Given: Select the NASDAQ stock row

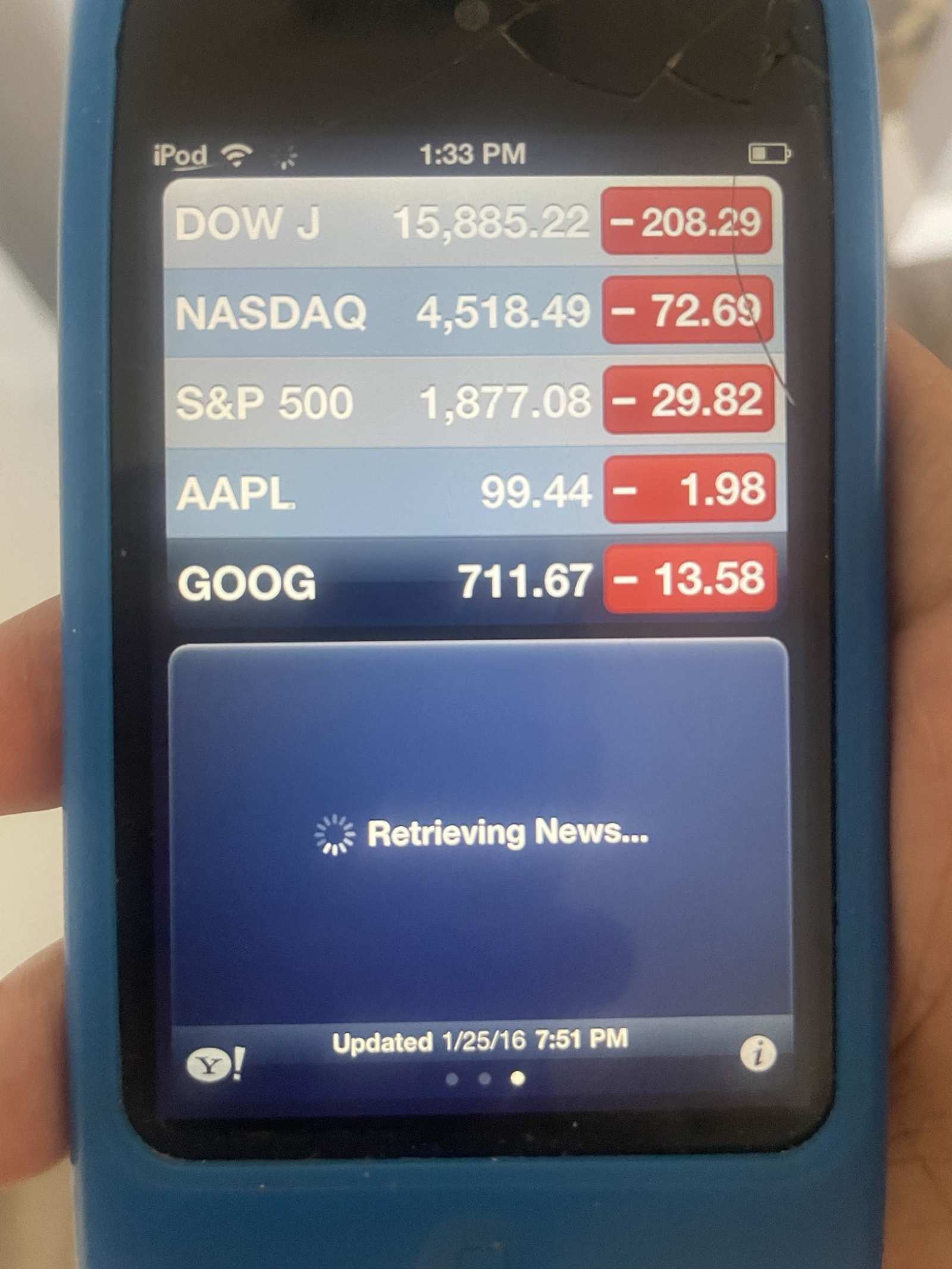Looking at the screenshot, I should (x=381, y=312).
